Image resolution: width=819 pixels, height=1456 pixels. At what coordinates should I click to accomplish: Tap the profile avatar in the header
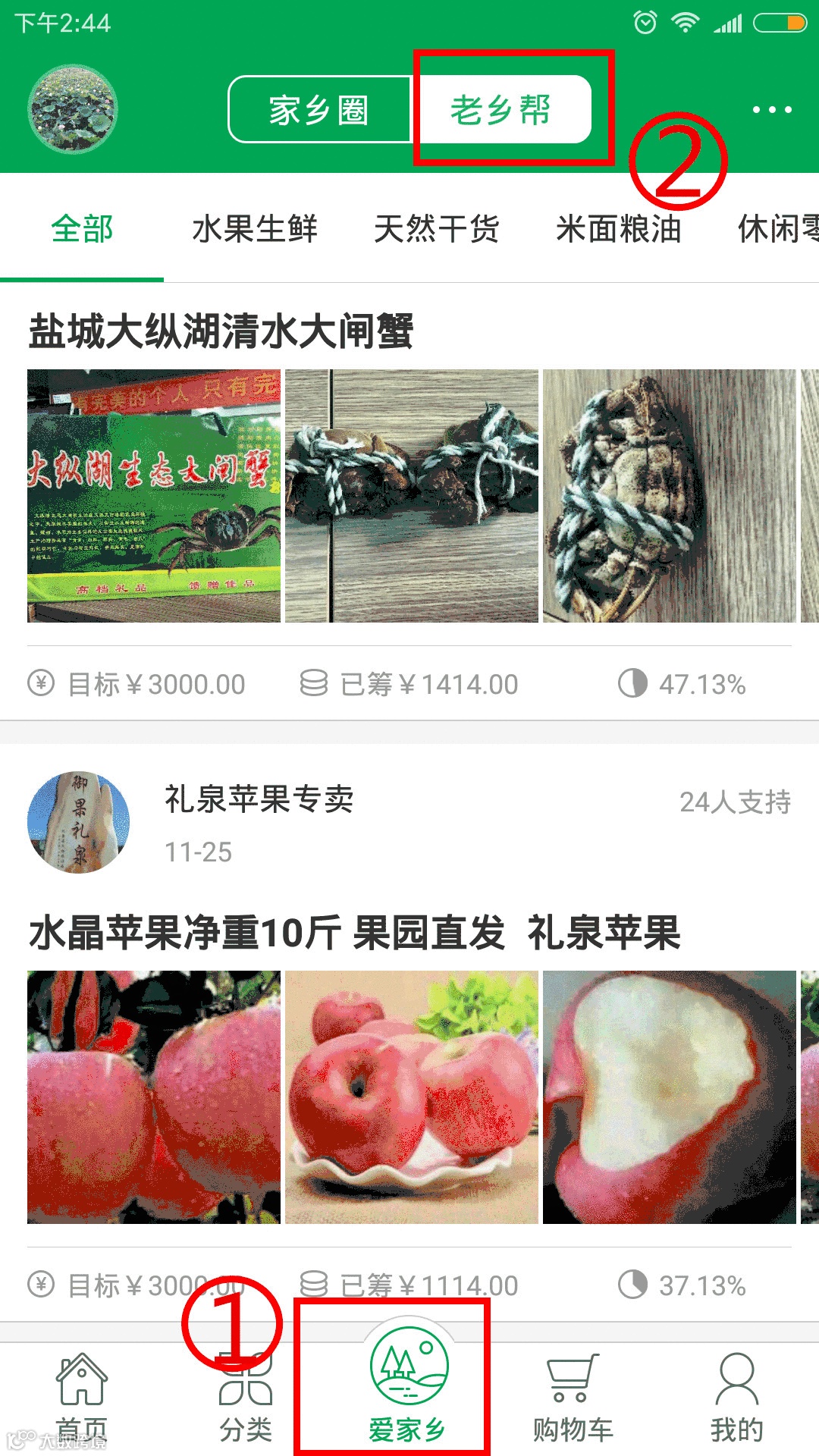click(x=73, y=109)
